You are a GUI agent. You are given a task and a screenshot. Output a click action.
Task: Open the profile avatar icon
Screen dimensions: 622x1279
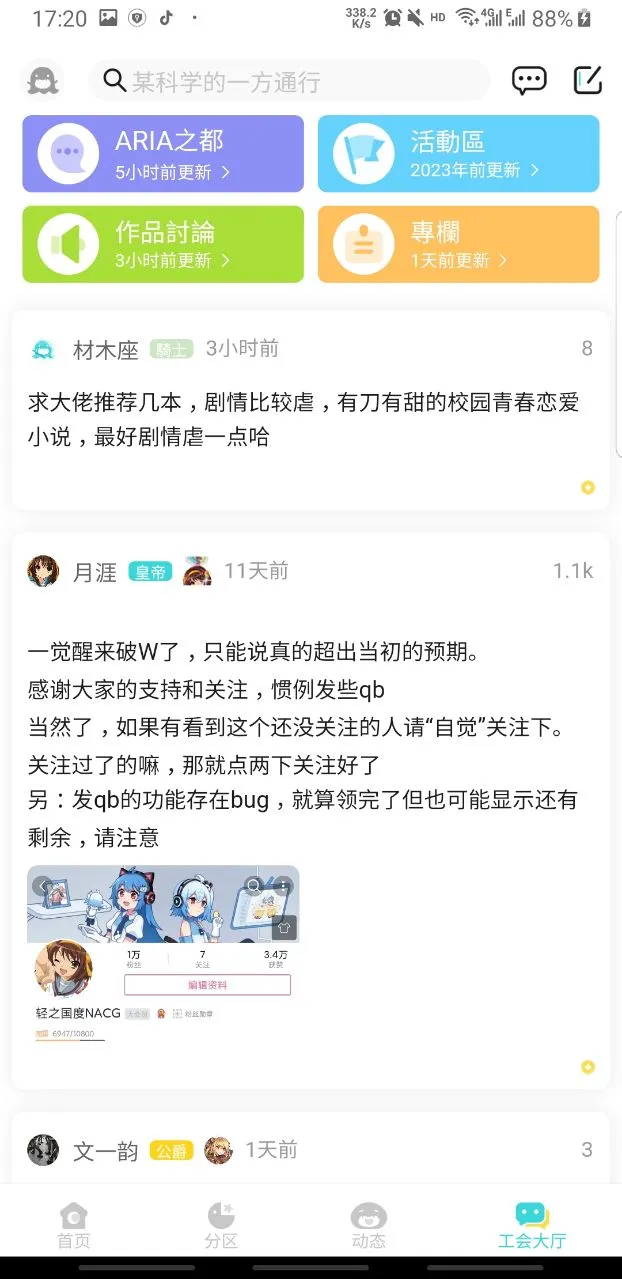pos(42,81)
